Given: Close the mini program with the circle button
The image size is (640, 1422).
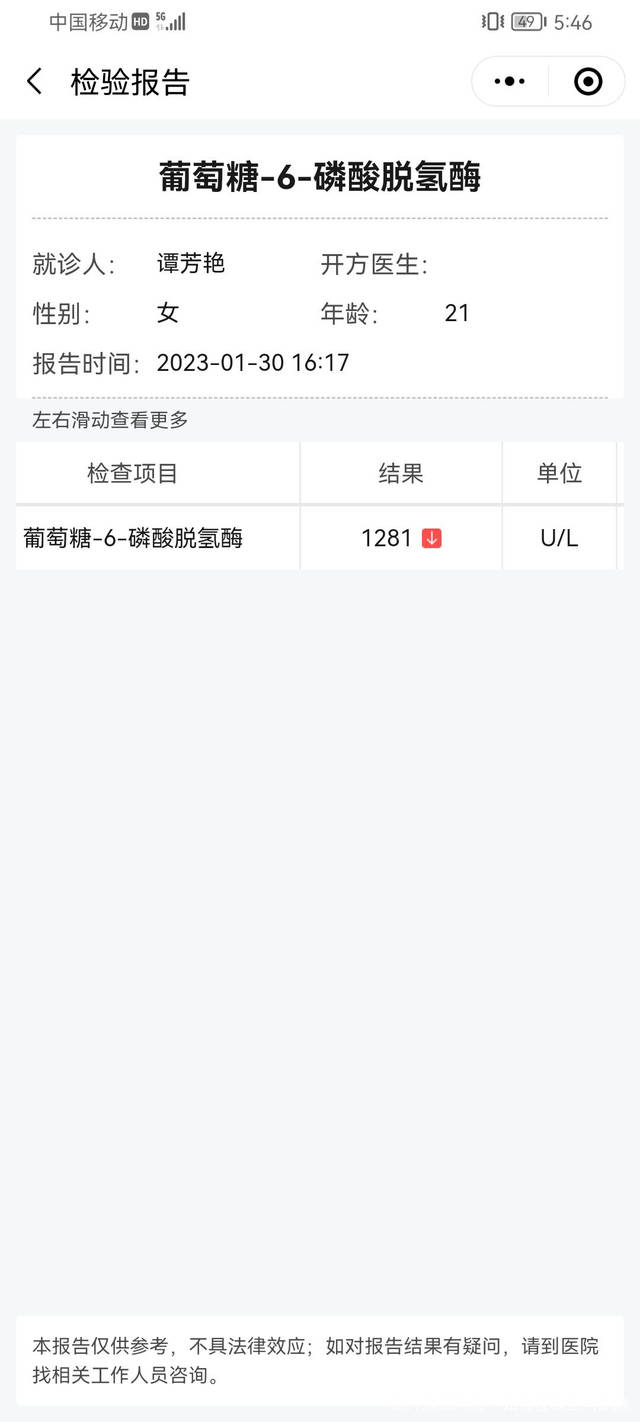Looking at the screenshot, I should pos(588,82).
